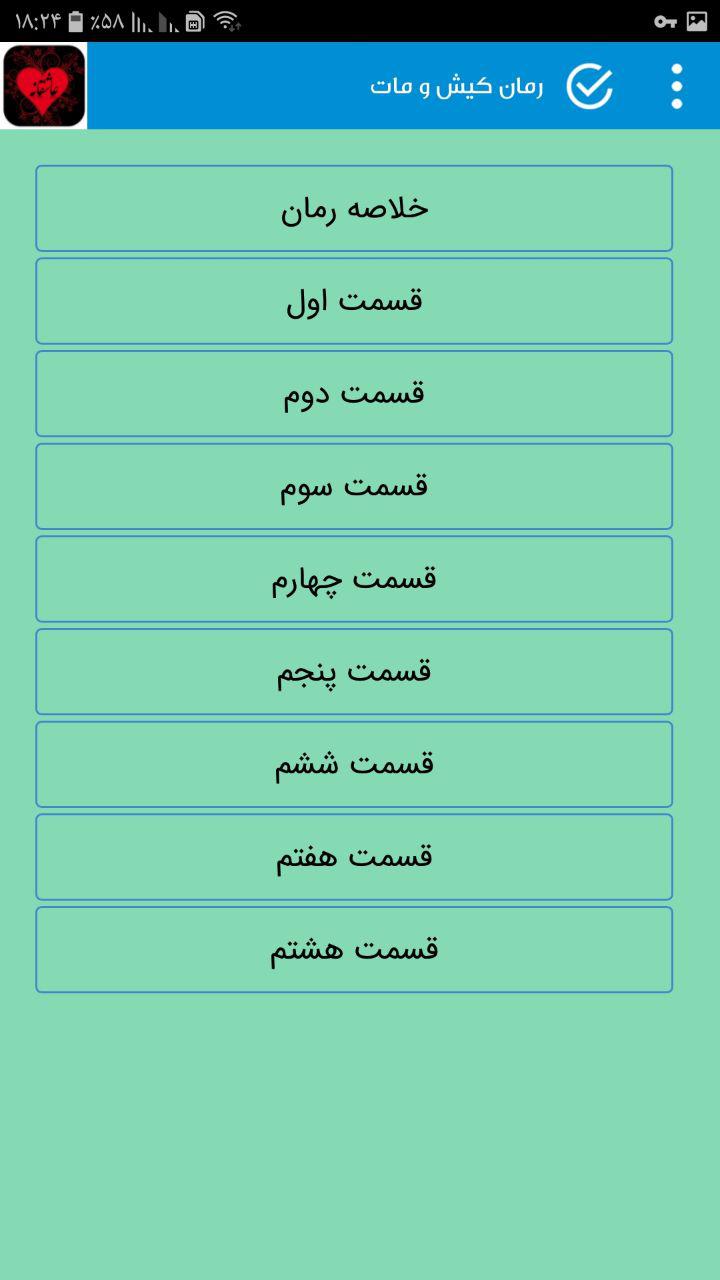Open قسمت اول (first chapter)
Image resolution: width=720 pixels, height=1280 pixels.
click(x=354, y=300)
